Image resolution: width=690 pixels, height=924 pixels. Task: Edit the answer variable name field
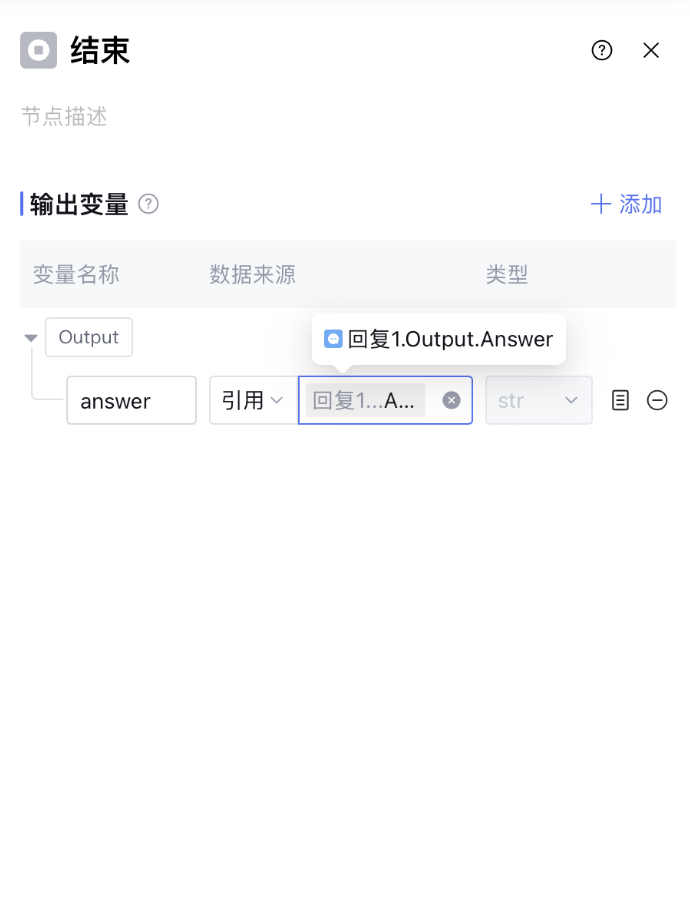pyautogui.click(x=131, y=401)
